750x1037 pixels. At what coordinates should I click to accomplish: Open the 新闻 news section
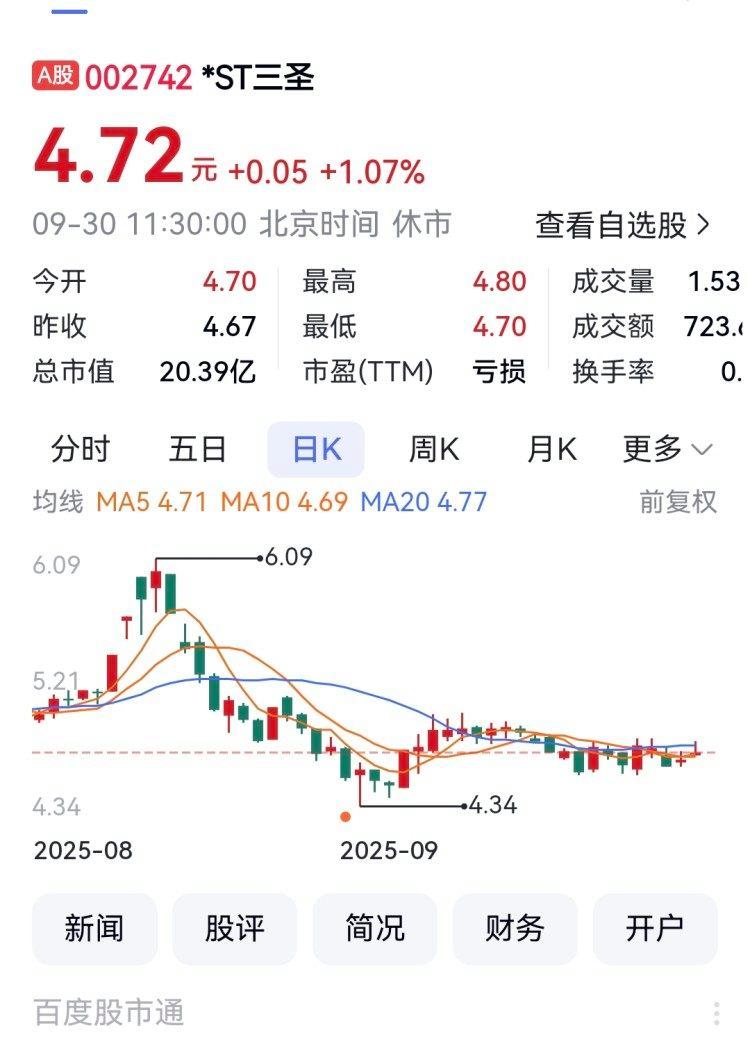(95, 929)
